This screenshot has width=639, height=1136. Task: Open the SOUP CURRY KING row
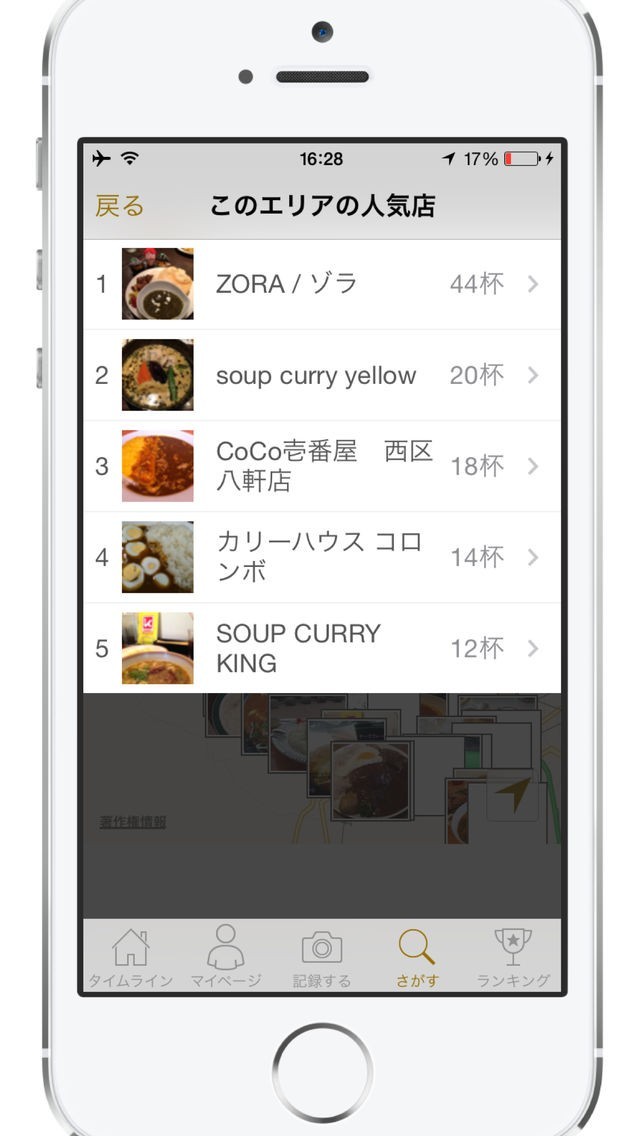click(x=322, y=648)
